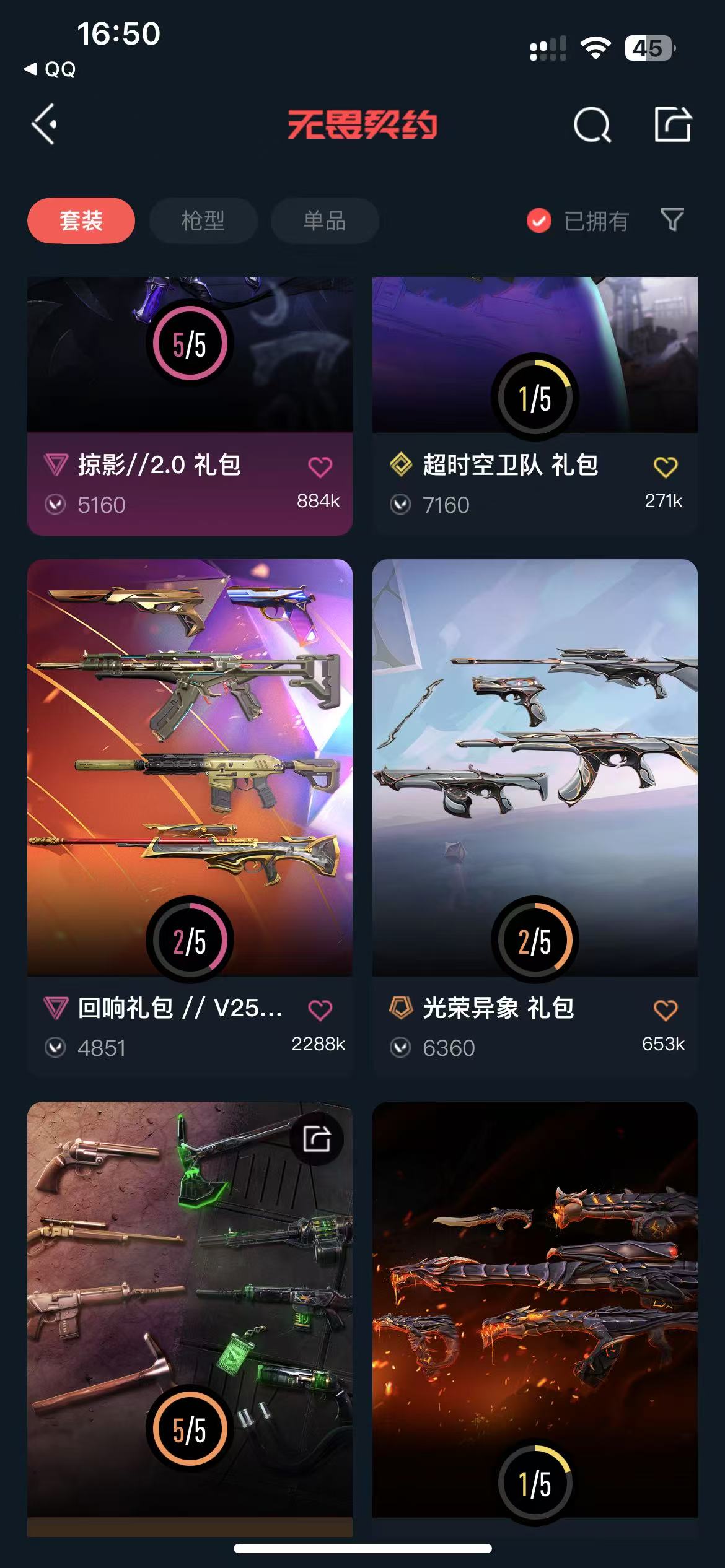Favorite the 光荣异象 礼包 bundle

665,1010
